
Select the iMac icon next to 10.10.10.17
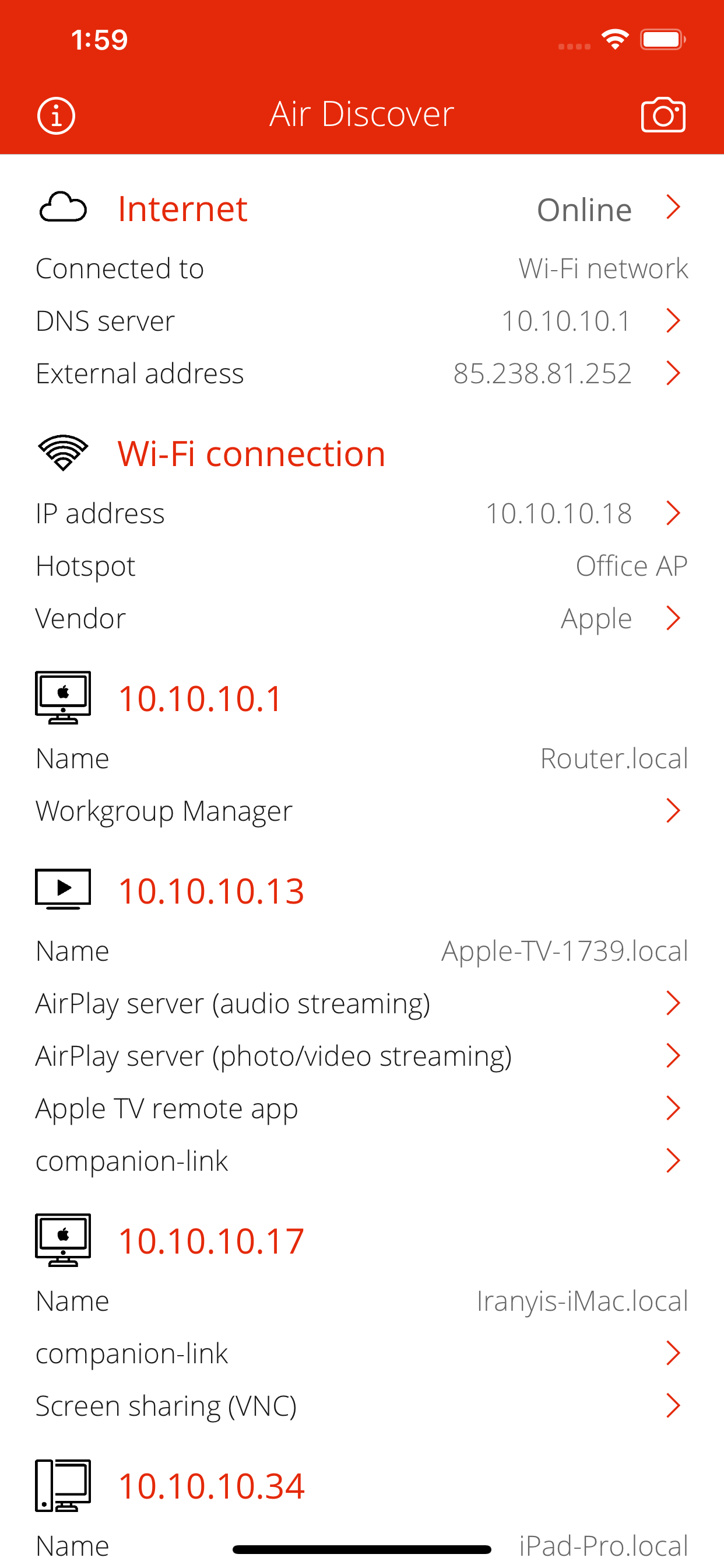click(63, 1238)
